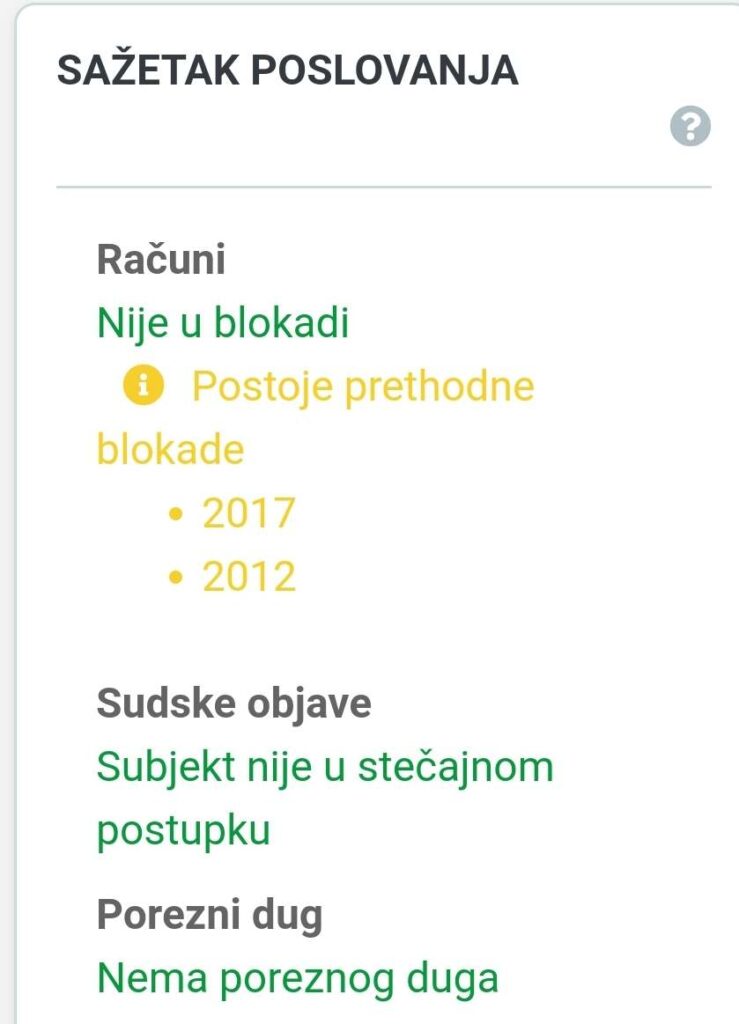Open the help icon for Sažetak poslovanja
Image resolution: width=739 pixels, height=1024 pixels.
[690, 128]
